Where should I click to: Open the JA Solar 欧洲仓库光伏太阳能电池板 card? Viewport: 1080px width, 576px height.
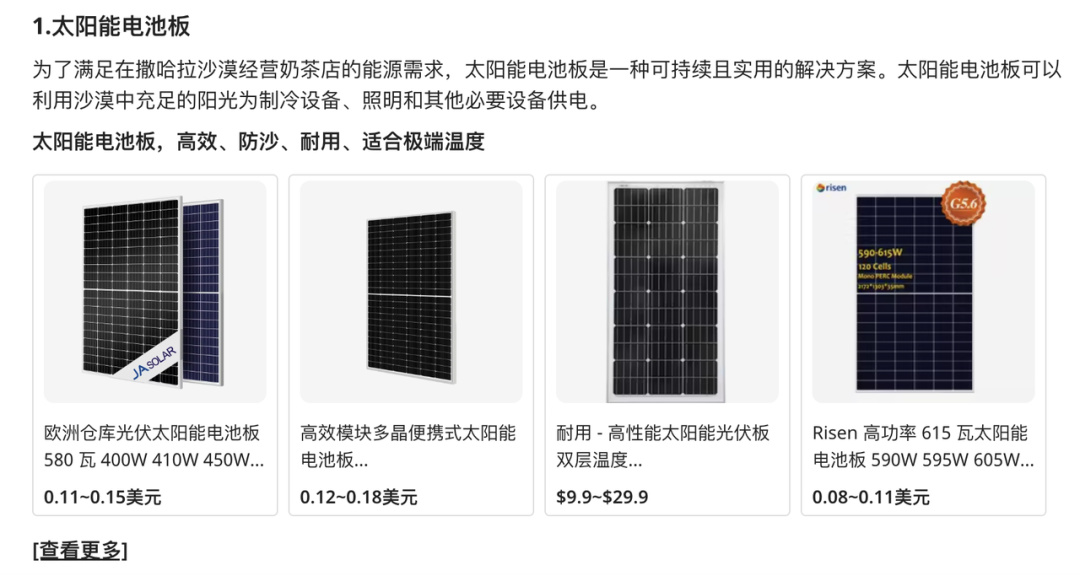pos(155,346)
